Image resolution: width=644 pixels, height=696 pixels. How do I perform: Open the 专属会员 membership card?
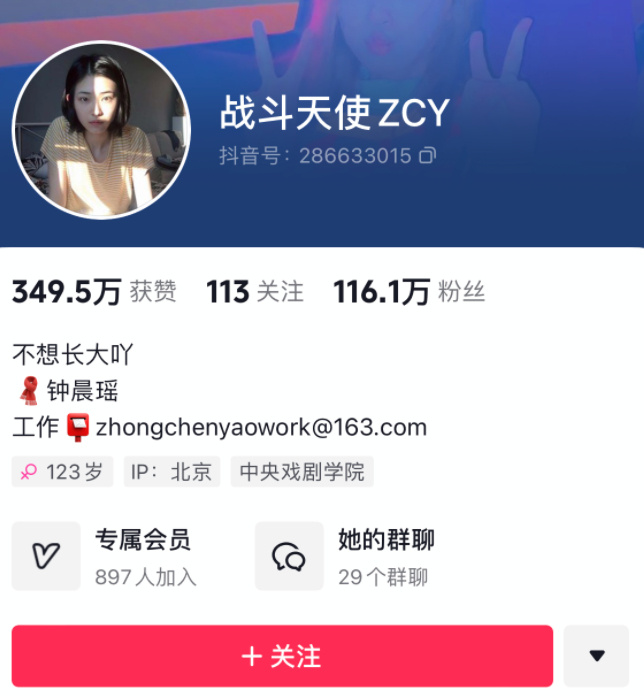105,556
